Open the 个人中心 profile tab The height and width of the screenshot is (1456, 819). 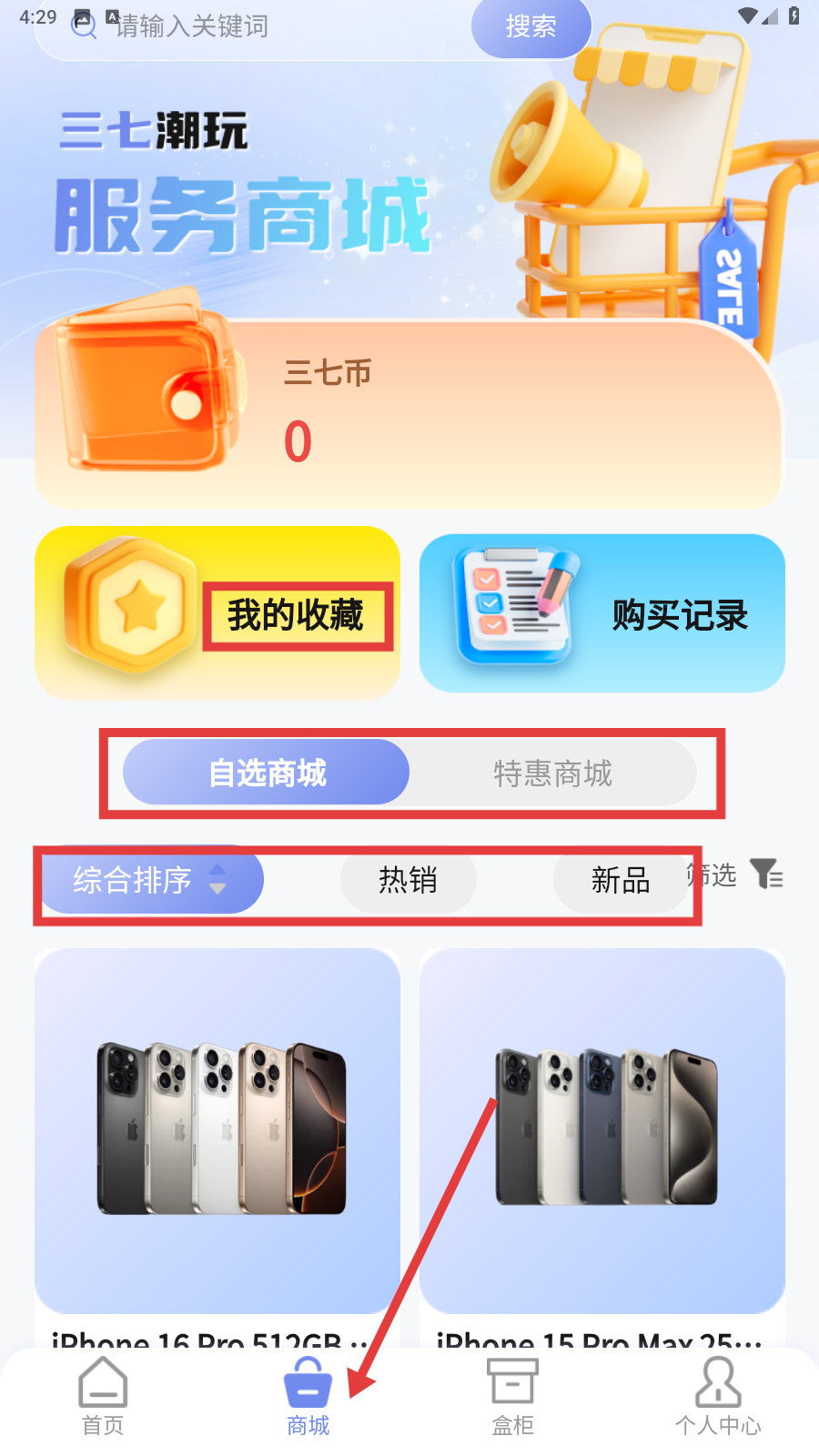click(717, 1397)
